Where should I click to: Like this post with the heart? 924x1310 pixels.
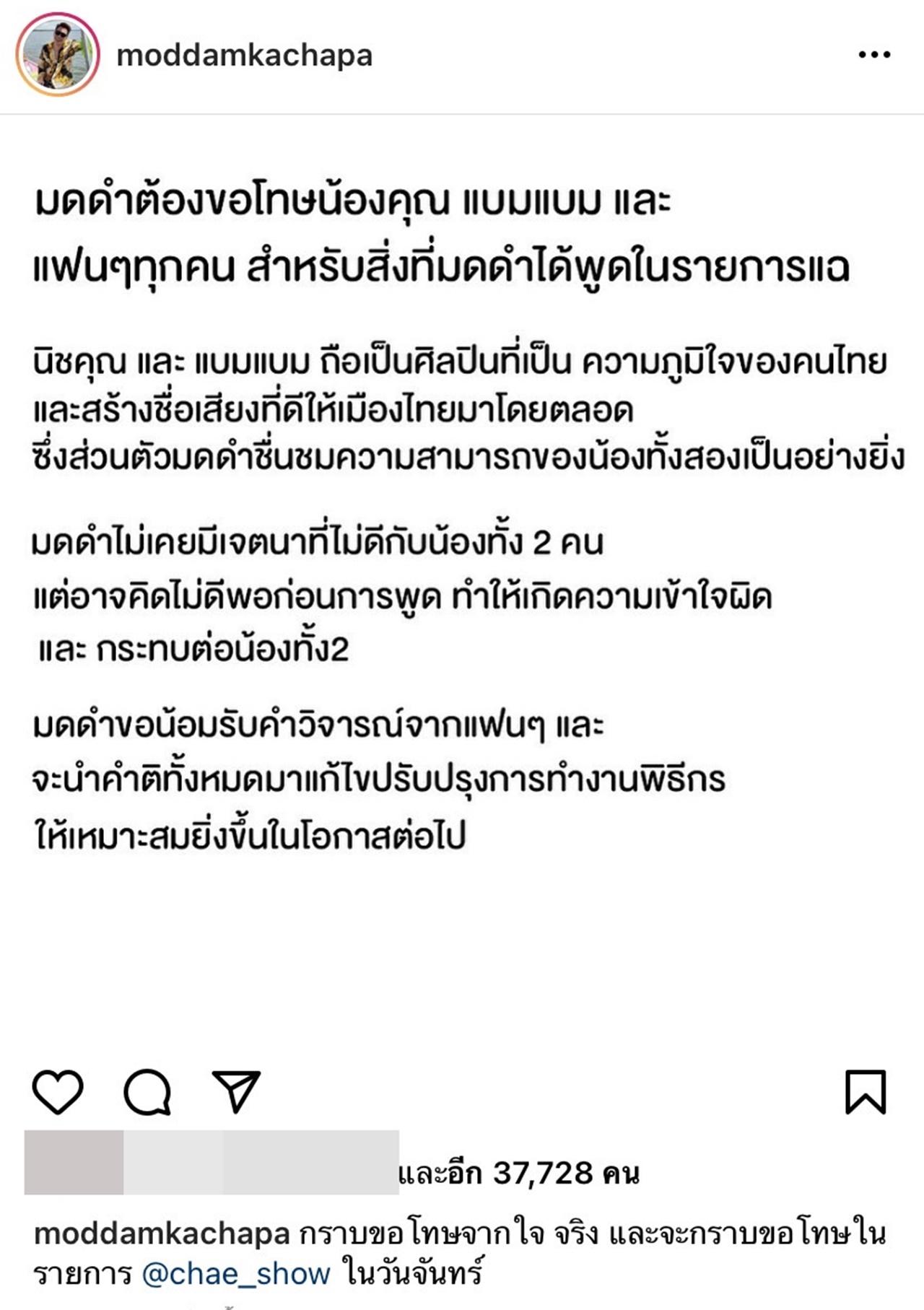(x=58, y=1092)
